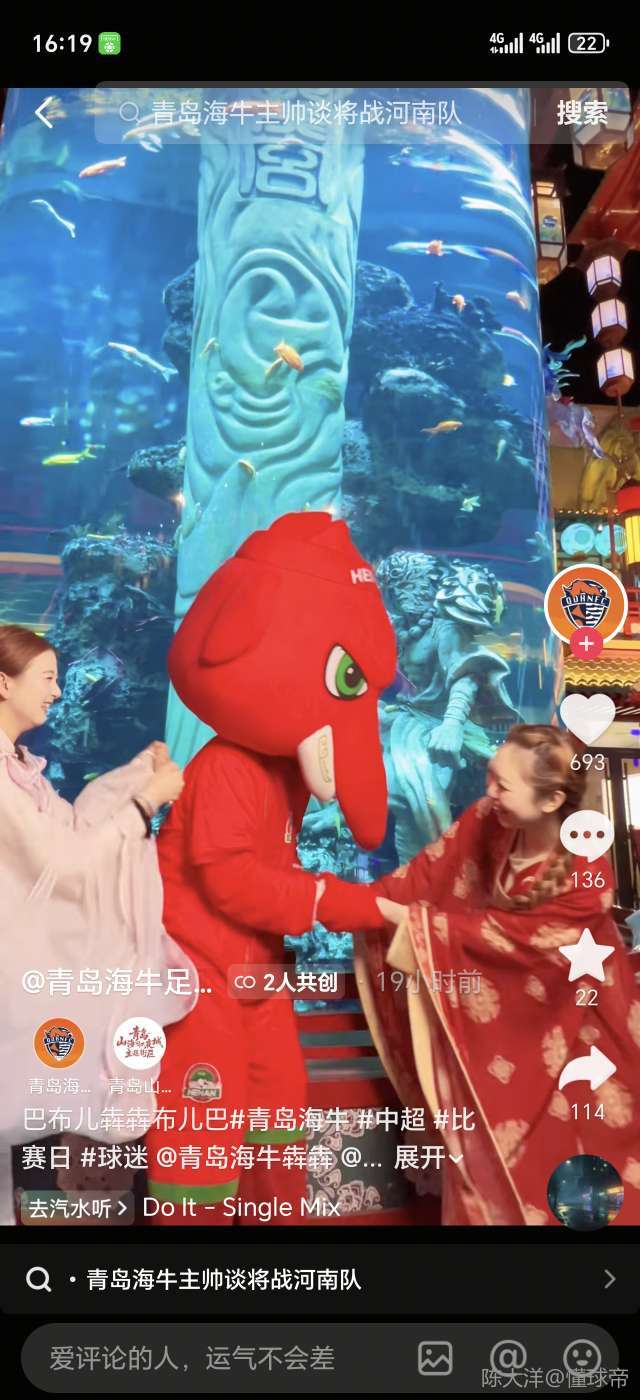Image resolution: width=640 pixels, height=1400 pixels.
Task: Open the 2人共创 co-creators chip
Action: [x=286, y=982]
